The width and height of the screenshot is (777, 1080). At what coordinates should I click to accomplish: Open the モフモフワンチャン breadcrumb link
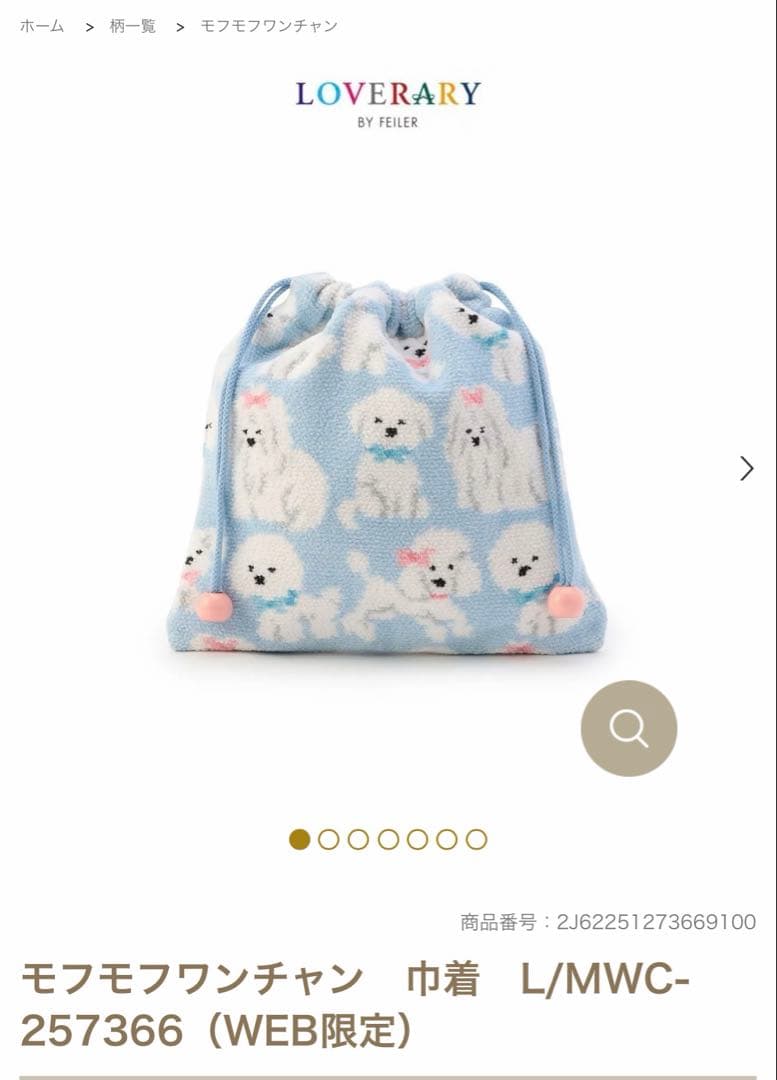(269, 26)
